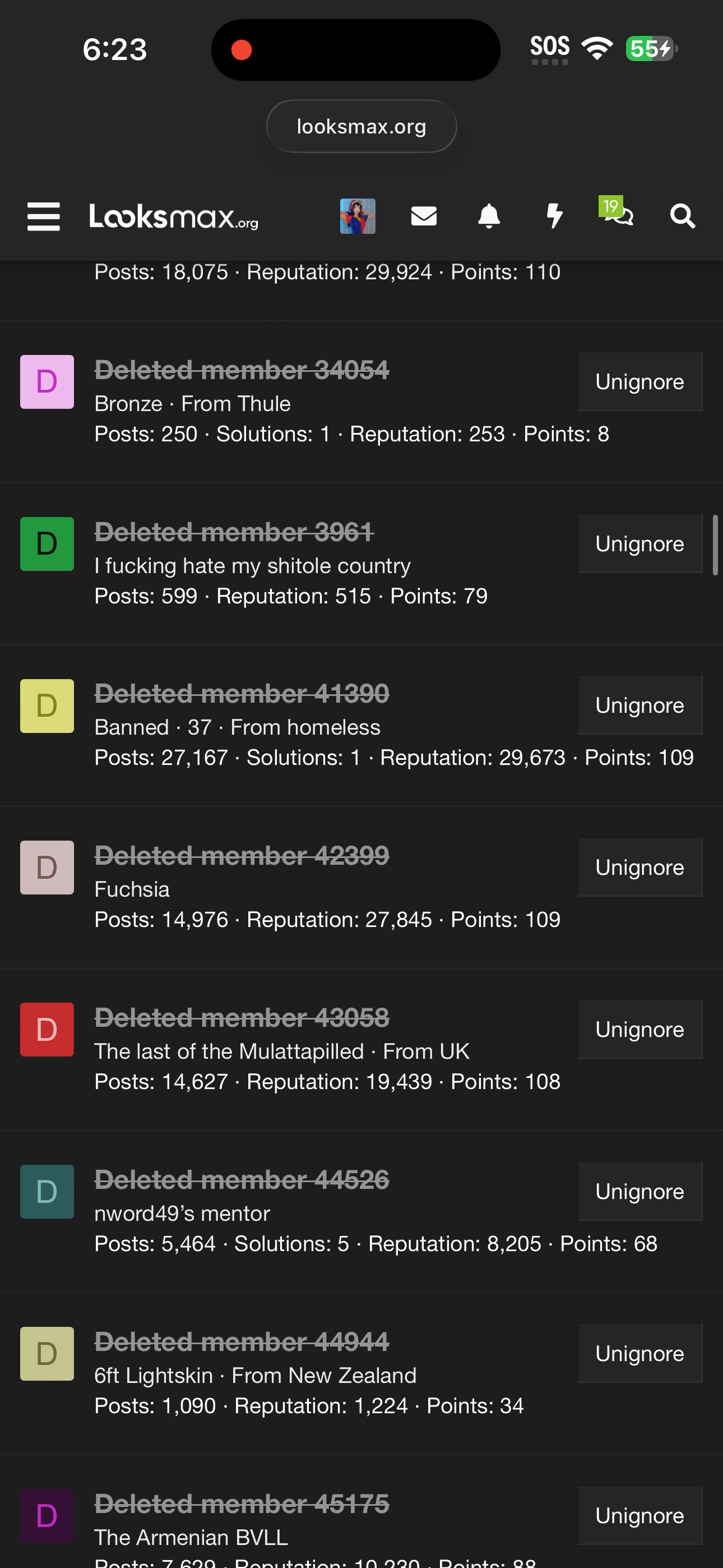Unignore Deleted member 44526

(639, 1191)
